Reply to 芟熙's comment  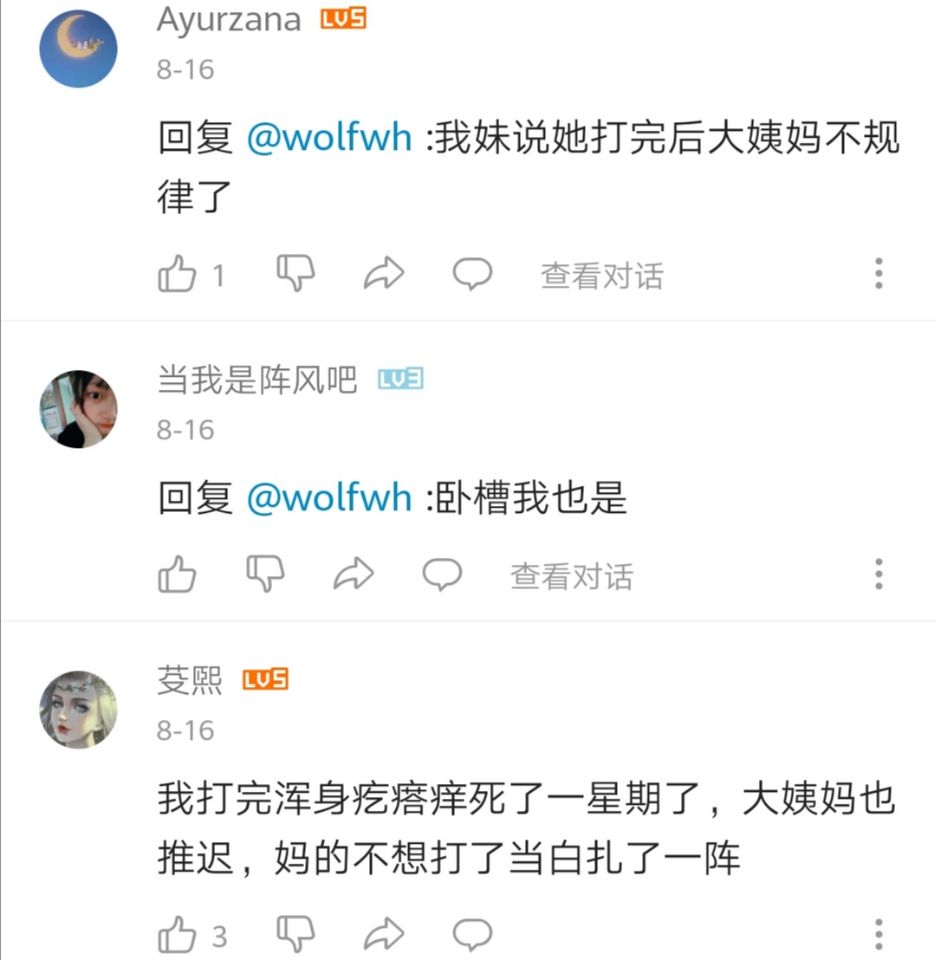coord(472,935)
